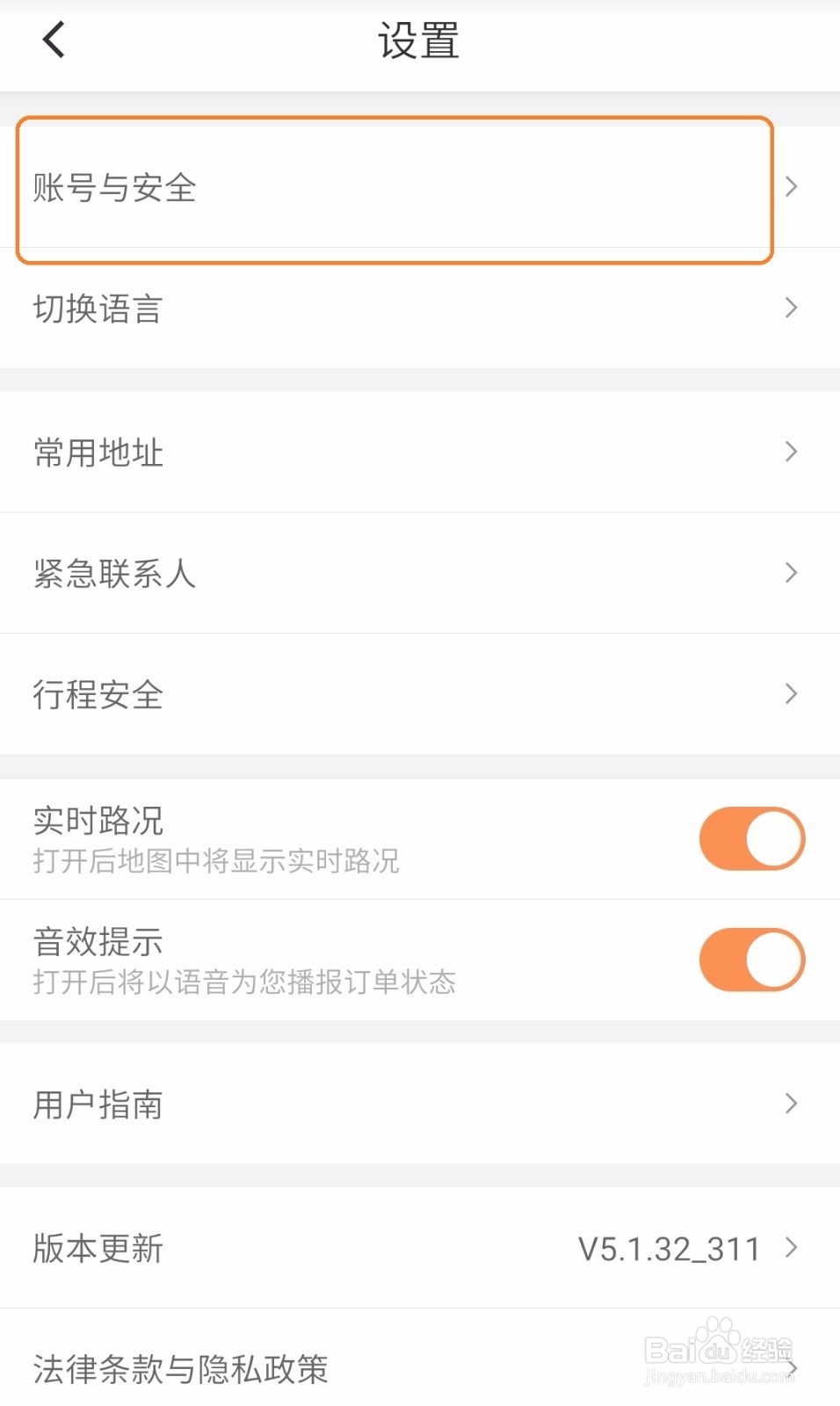Tap the chevron next to 切换语言
The image size is (840, 1406).
point(790,309)
